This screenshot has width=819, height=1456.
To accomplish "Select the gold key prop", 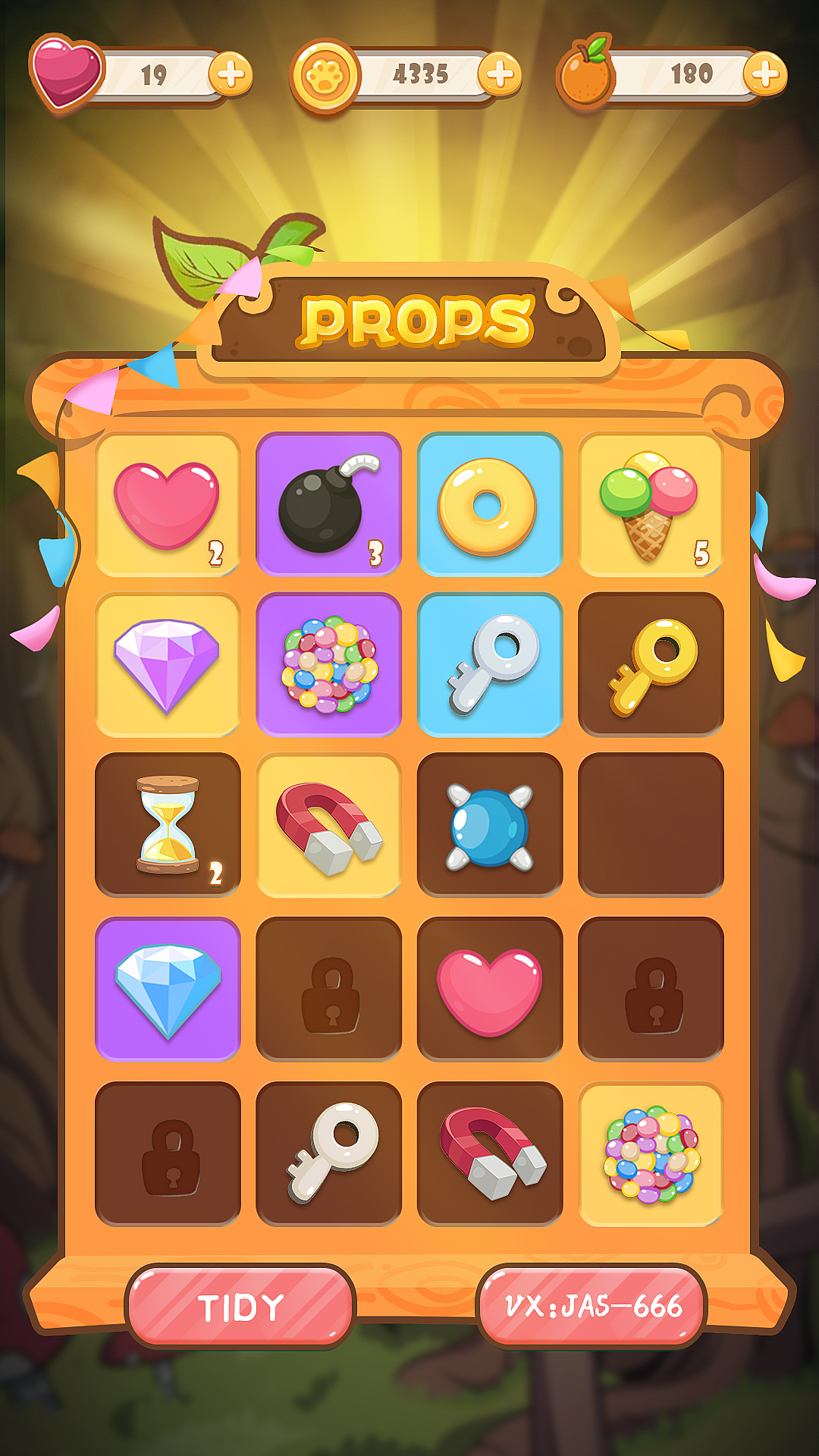I will pyautogui.click(x=650, y=665).
